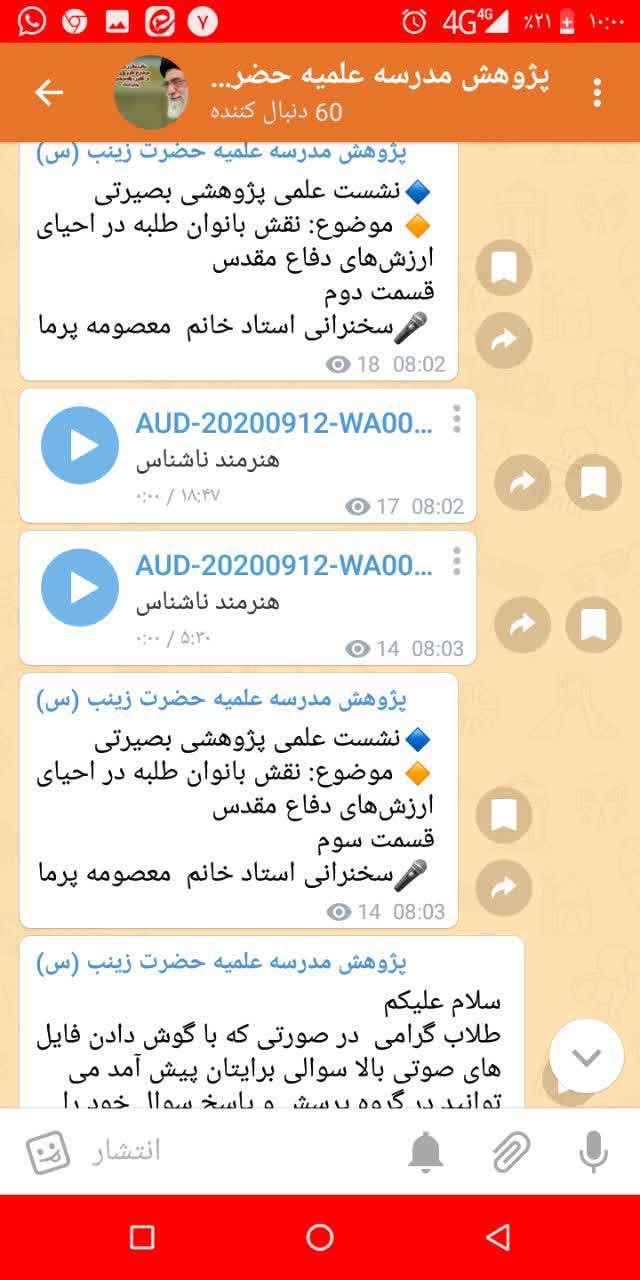Open the channel overflow menu

coord(597,93)
